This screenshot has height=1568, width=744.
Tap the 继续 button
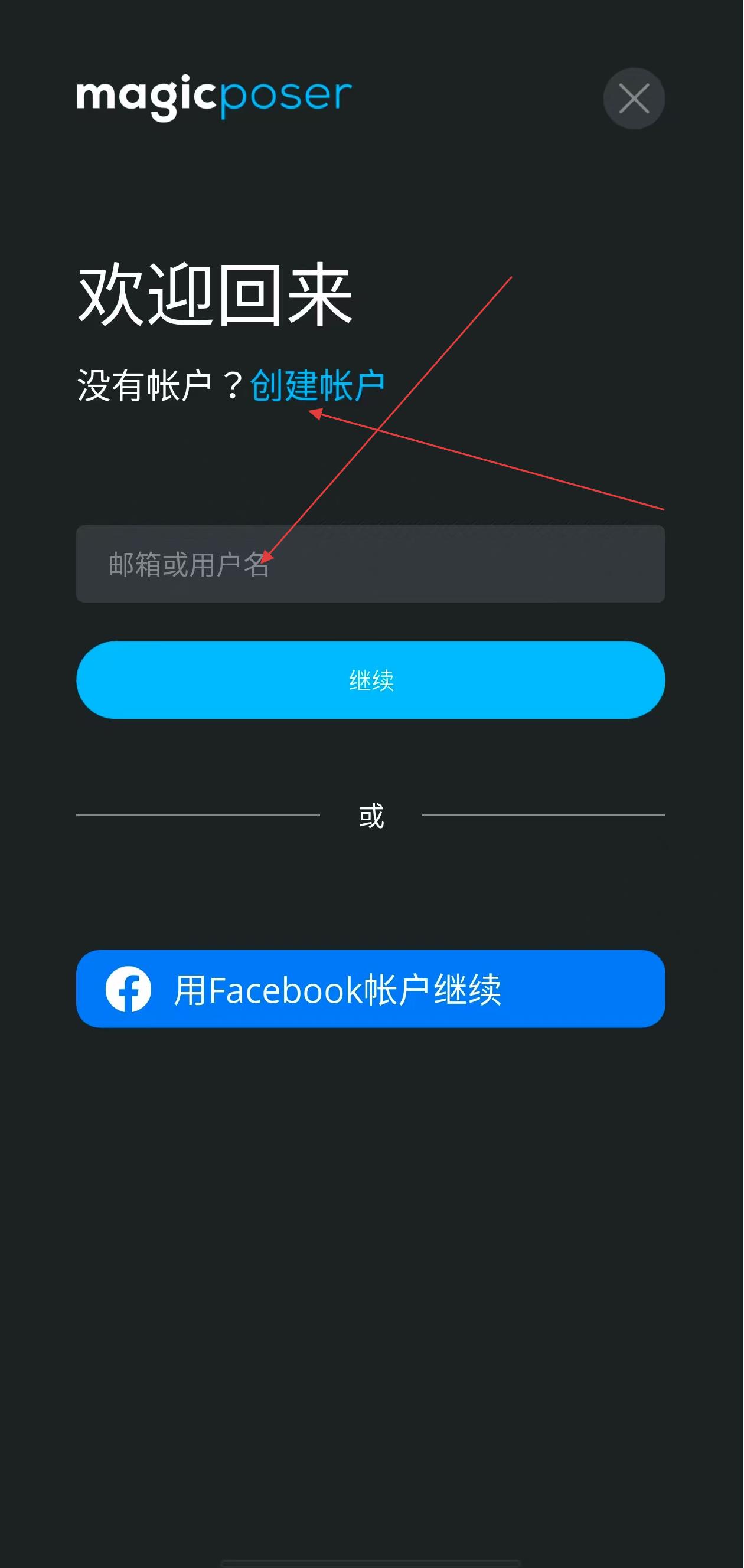371,680
